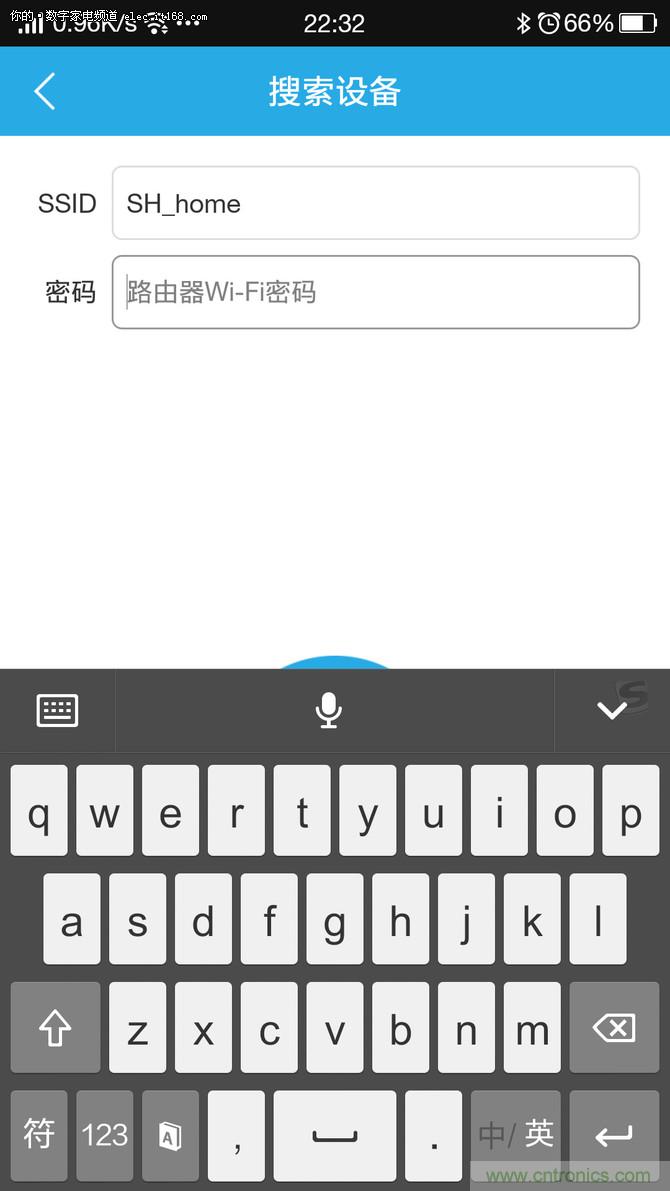
Task: Start voice input with the microphone
Action: click(x=328, y=710)
